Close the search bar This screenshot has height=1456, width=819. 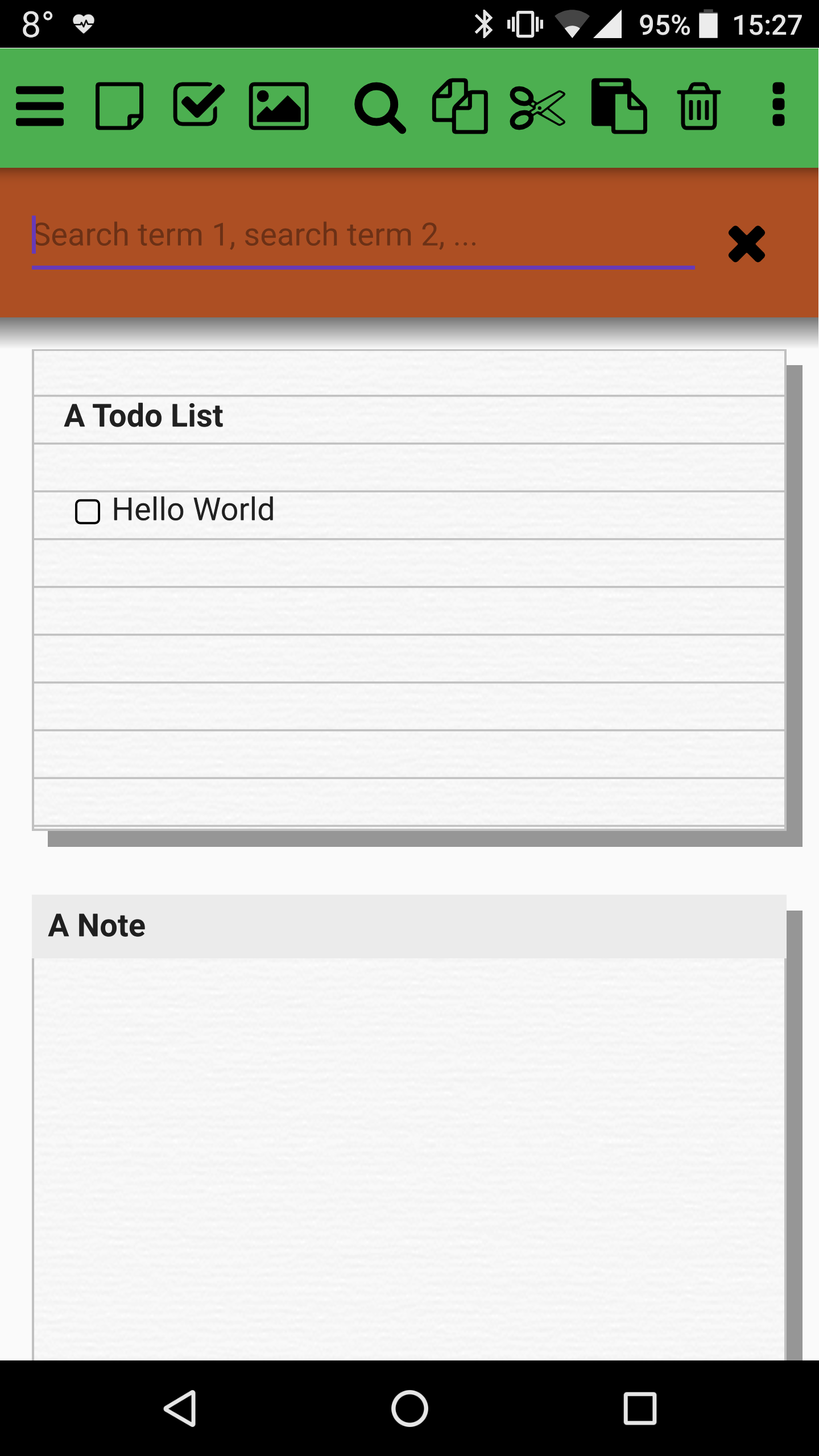click(x=747, y=244)
